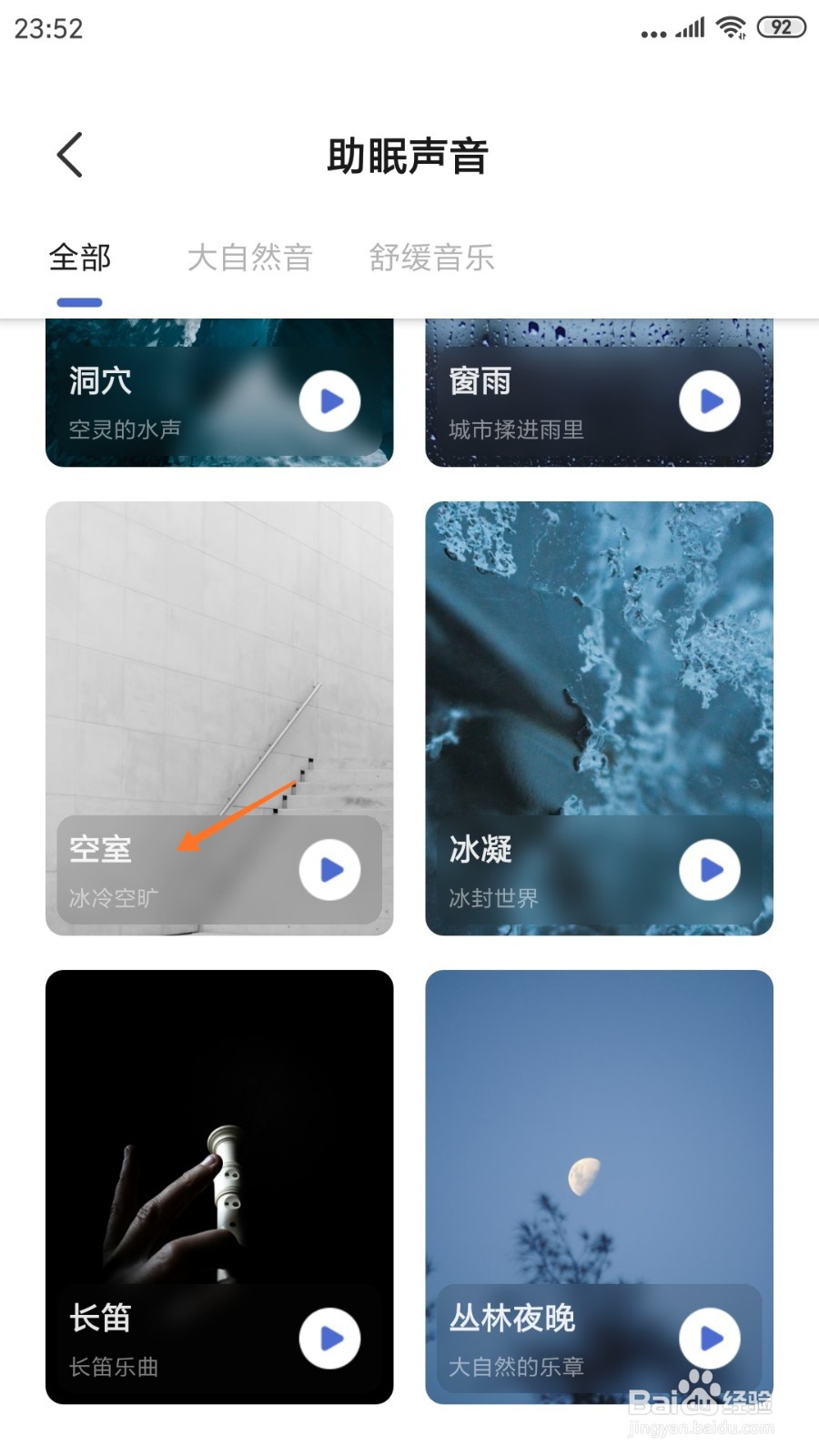Play the 长笛 sound
Viewport: 819px width, 1456px height.
pyautogui.click(x=329, y=1339)
